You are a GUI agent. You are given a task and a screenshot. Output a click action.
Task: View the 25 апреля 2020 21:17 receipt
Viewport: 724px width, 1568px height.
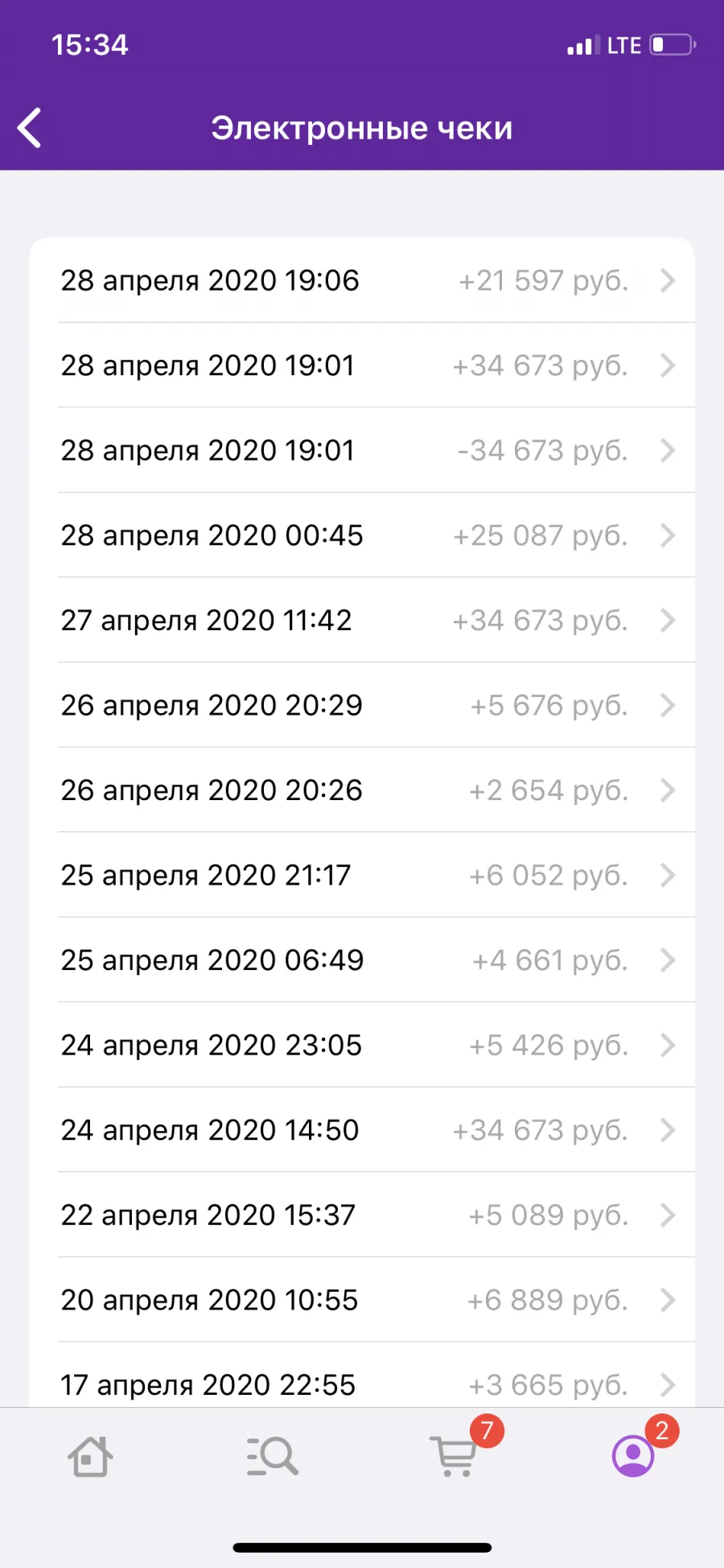[362, 875]
